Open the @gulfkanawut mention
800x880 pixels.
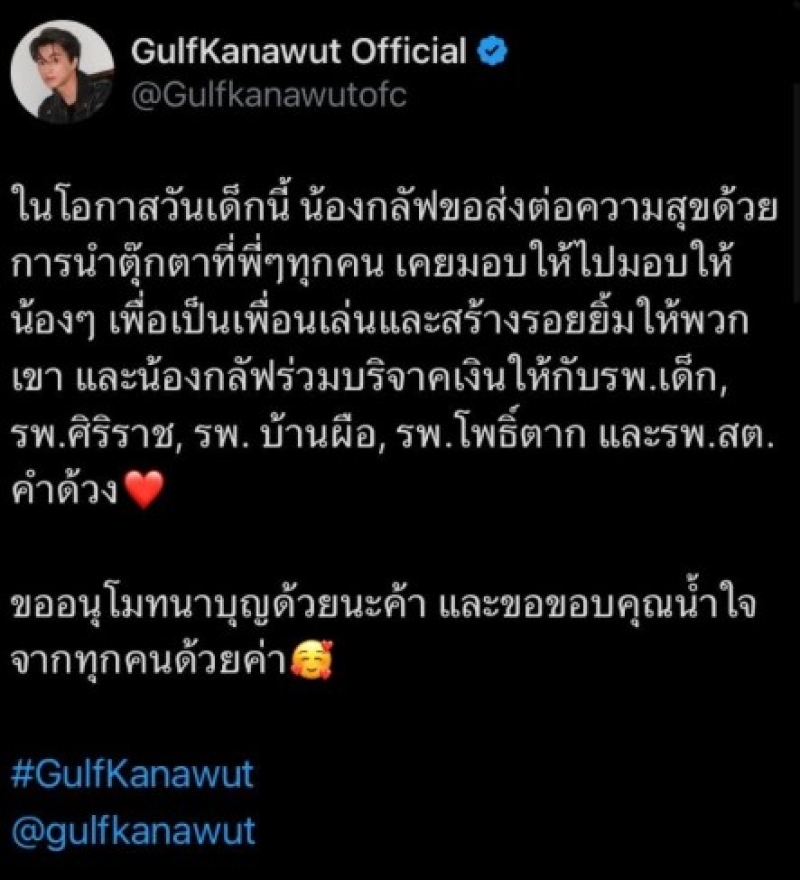pos(133,829)
